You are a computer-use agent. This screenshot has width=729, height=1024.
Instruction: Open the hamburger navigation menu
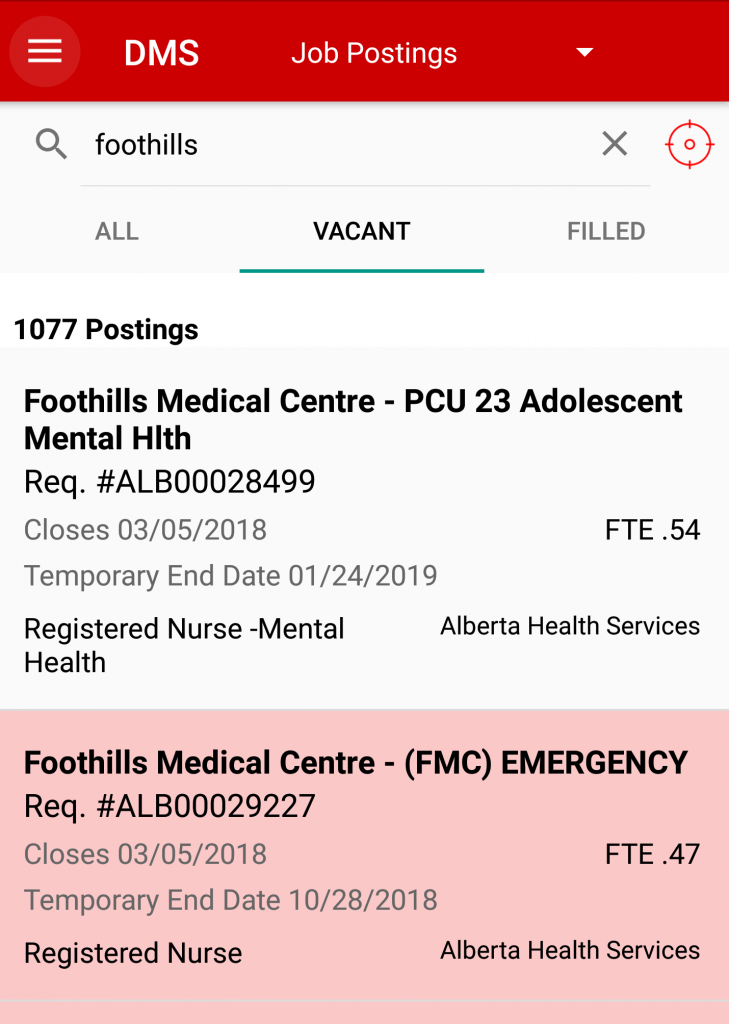tap(44, 51)
